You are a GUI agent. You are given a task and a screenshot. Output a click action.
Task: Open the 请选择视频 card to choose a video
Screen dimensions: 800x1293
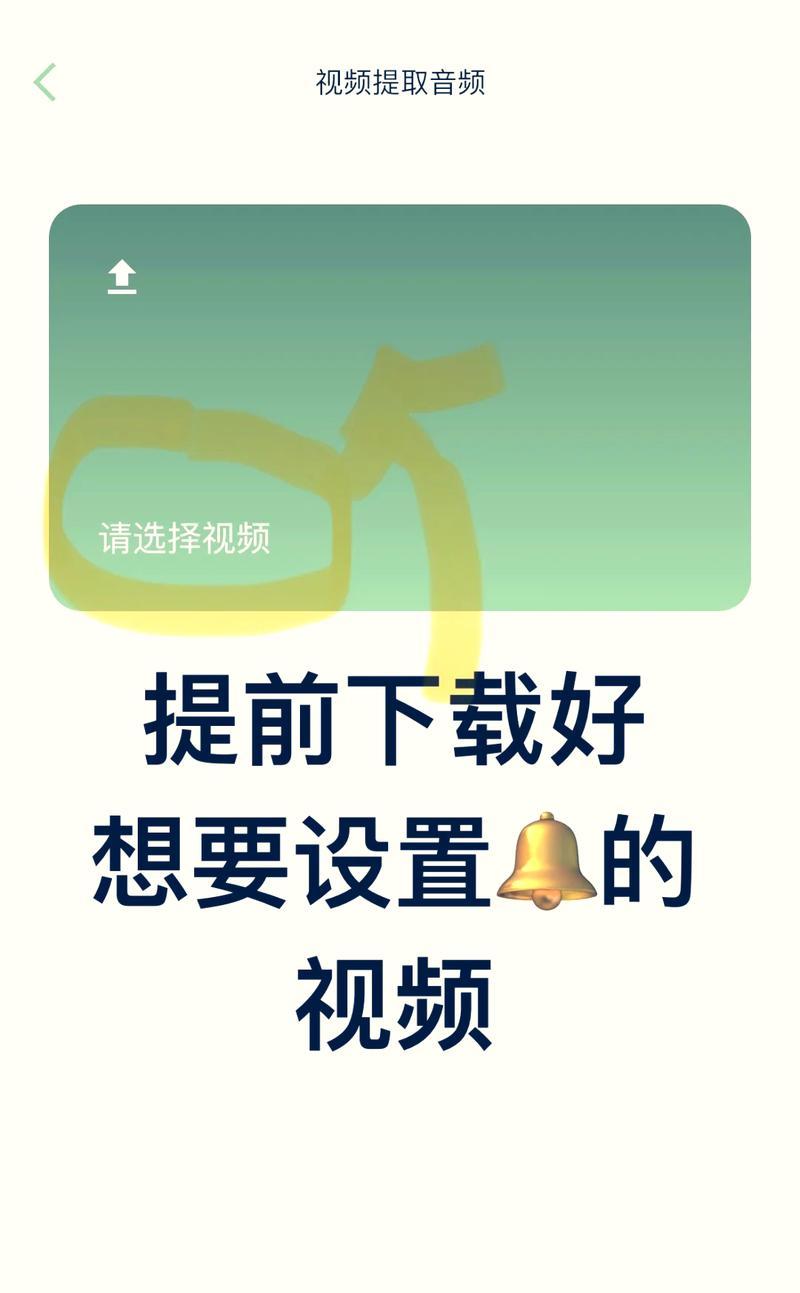399,407
